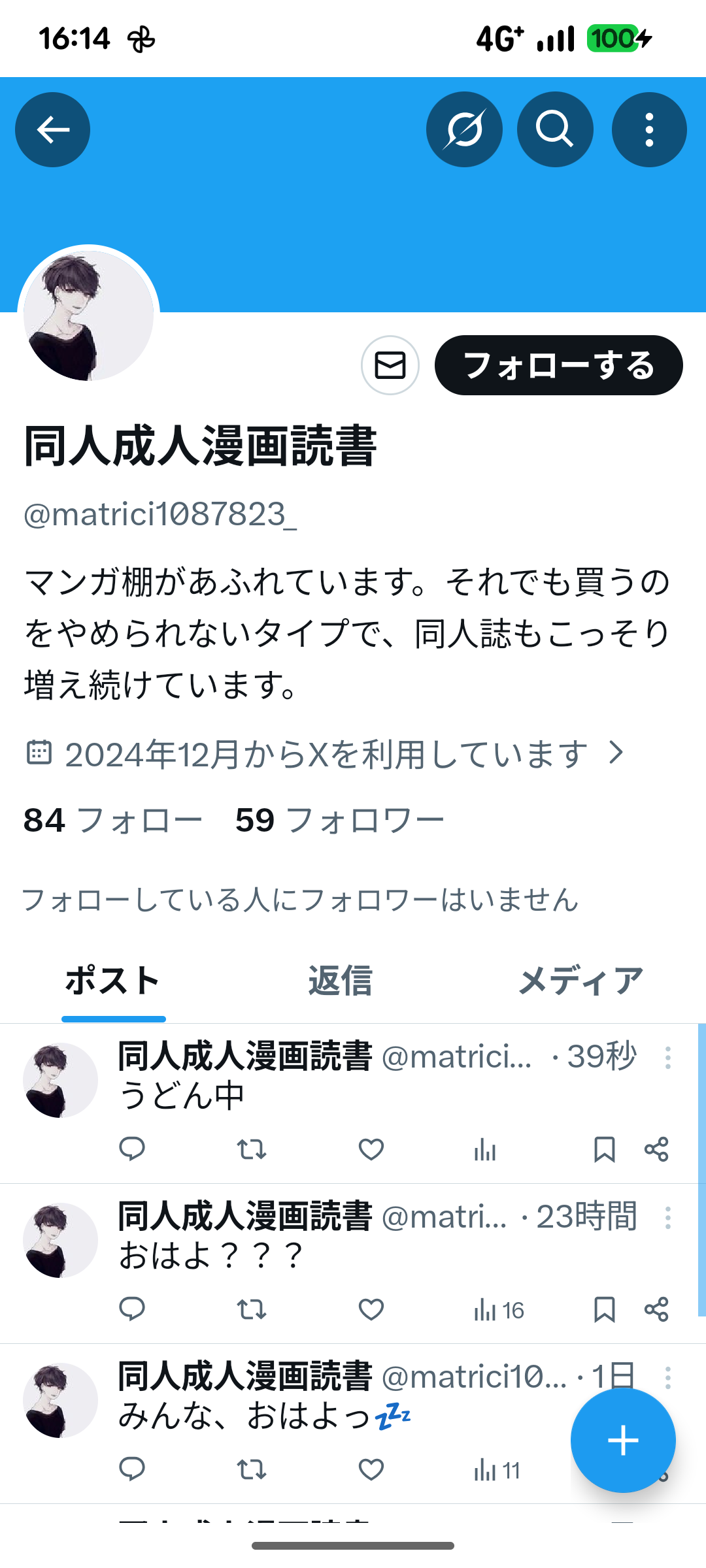Open the large profile avatar
This screenshot has width=706, height=1568.
(89, 316)
